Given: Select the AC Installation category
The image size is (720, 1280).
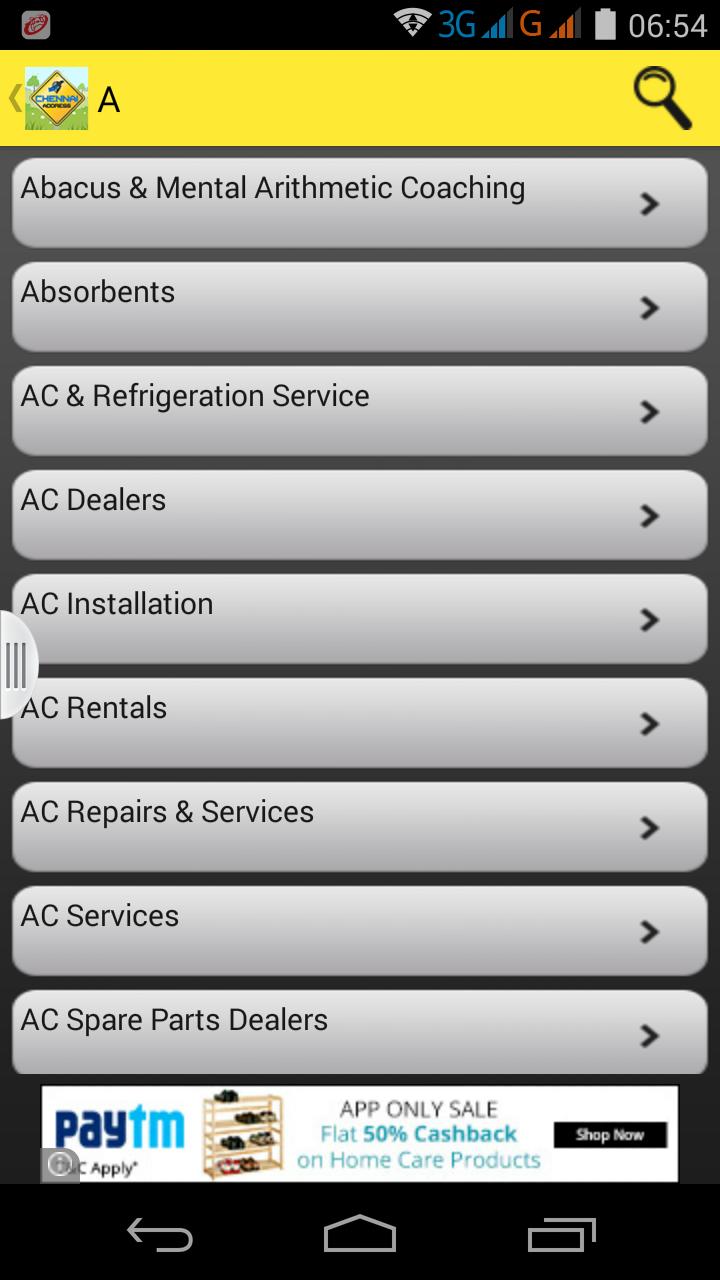Looking at the screenshot, I should (360, 618).
